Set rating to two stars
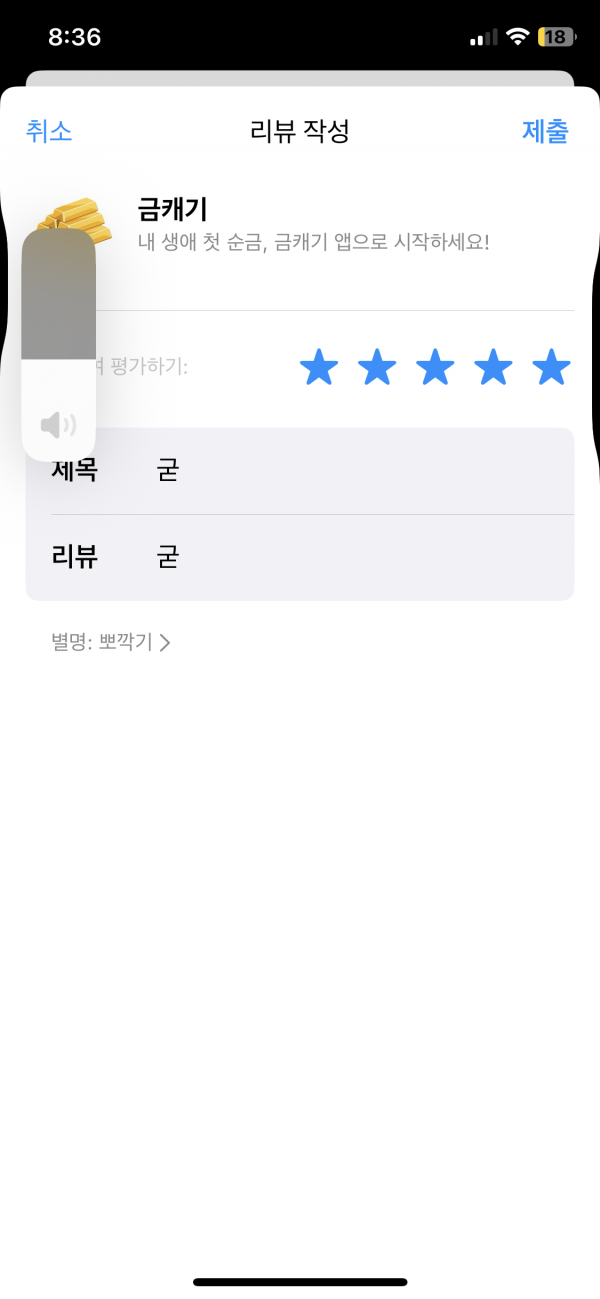Image resolution: width=600 pixels, height=1299 pixels. (x=377, y=367)
